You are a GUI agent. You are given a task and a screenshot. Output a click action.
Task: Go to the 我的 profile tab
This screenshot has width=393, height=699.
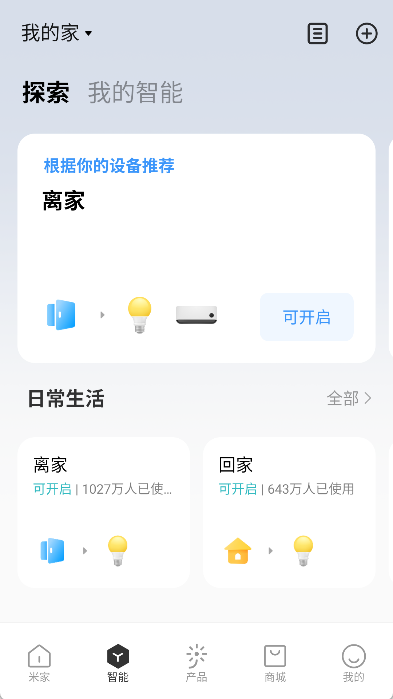click(x=353, y=663)
